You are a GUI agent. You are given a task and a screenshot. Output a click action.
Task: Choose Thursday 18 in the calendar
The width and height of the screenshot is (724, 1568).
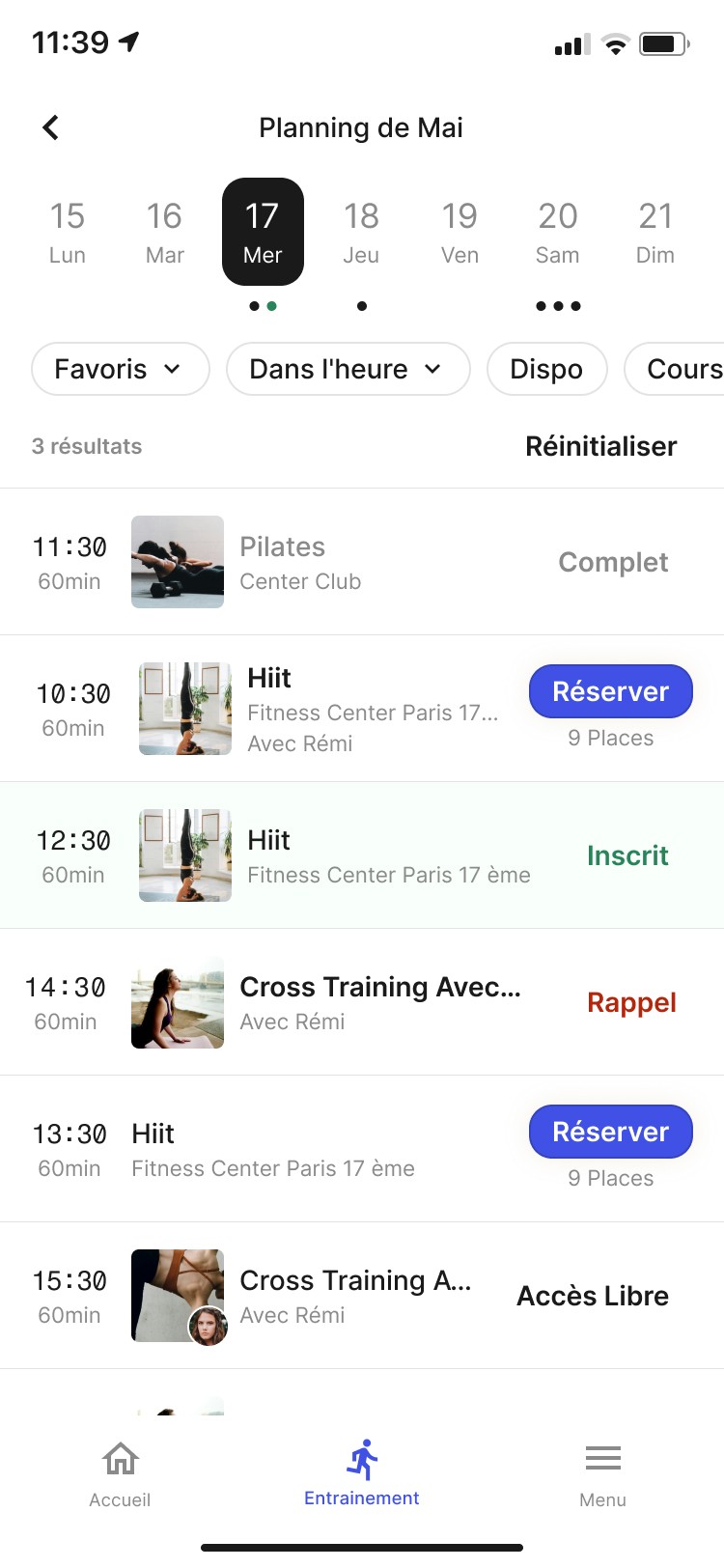pyautogui.click(x=361, y=233)
